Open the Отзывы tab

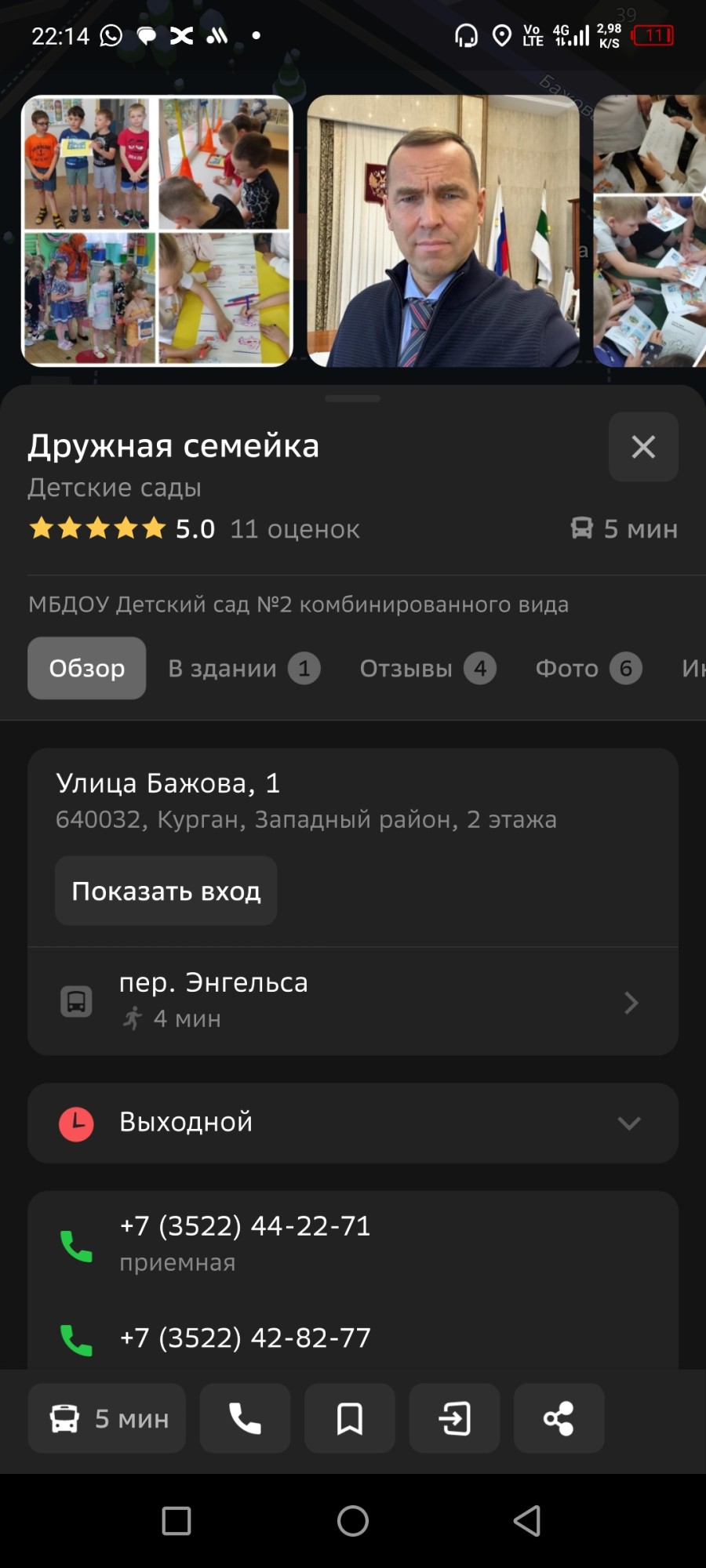pyautogui.click(x=427, y=668)
